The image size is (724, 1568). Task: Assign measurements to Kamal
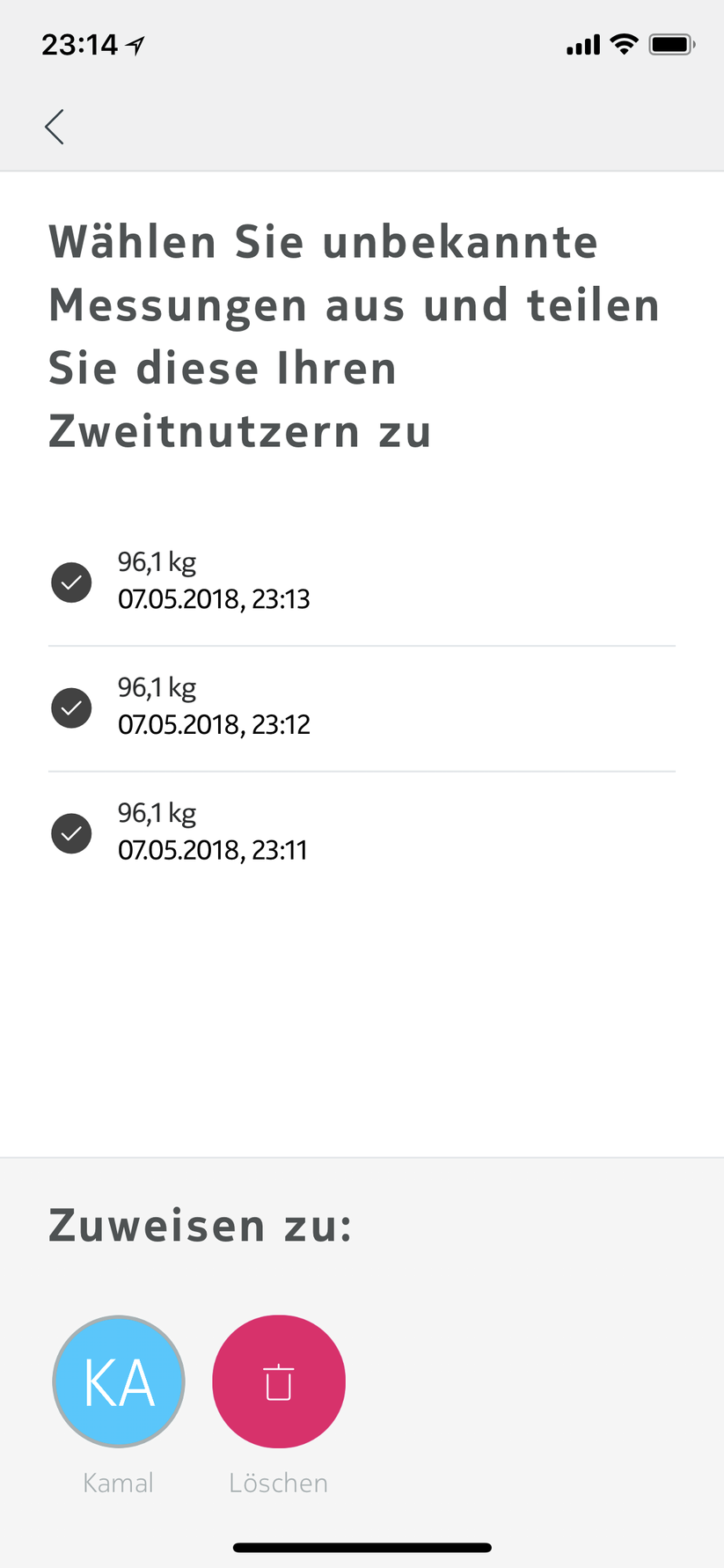point(119,1381)
